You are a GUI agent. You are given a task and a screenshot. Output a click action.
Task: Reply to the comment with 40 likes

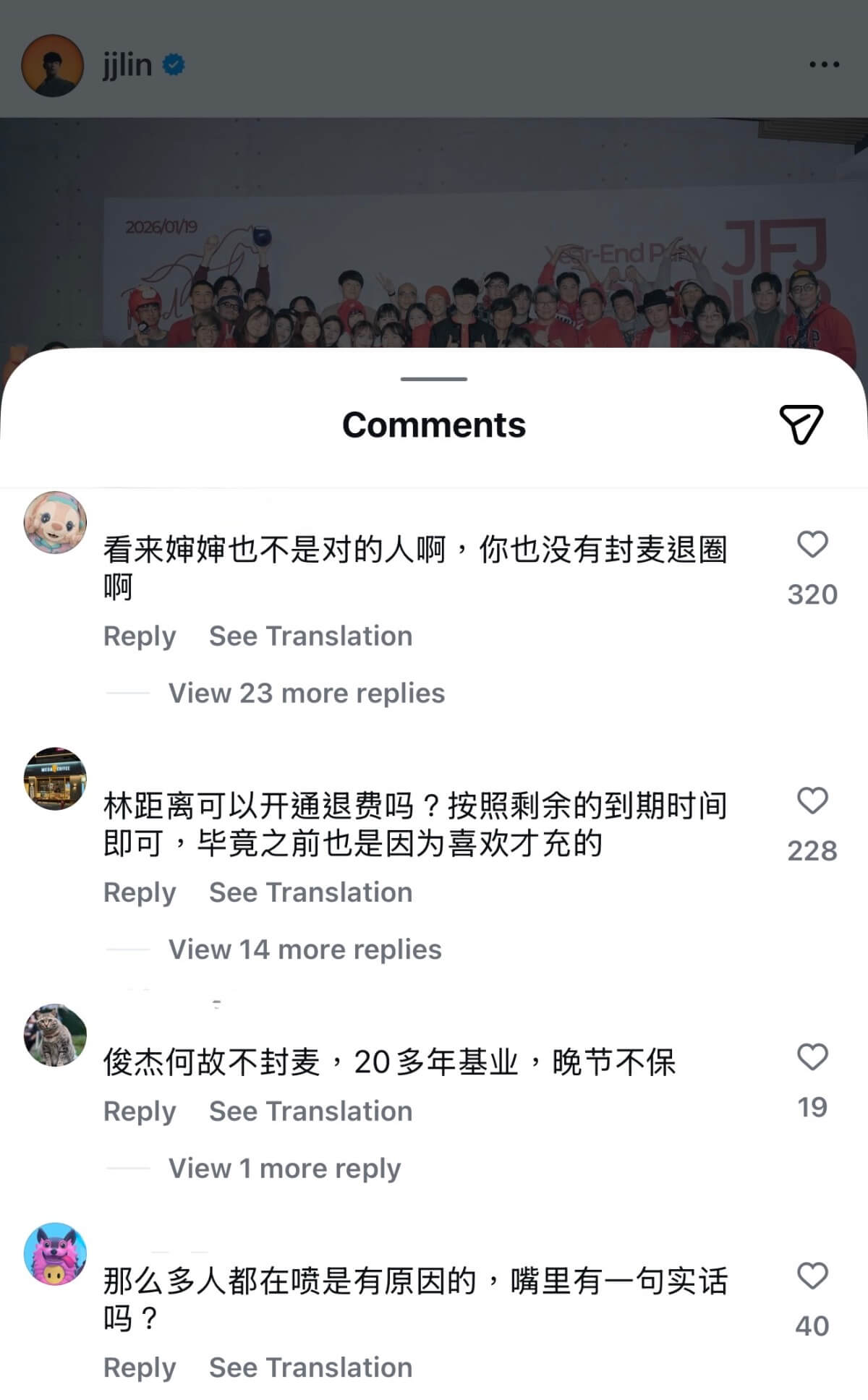point(140,1367)
